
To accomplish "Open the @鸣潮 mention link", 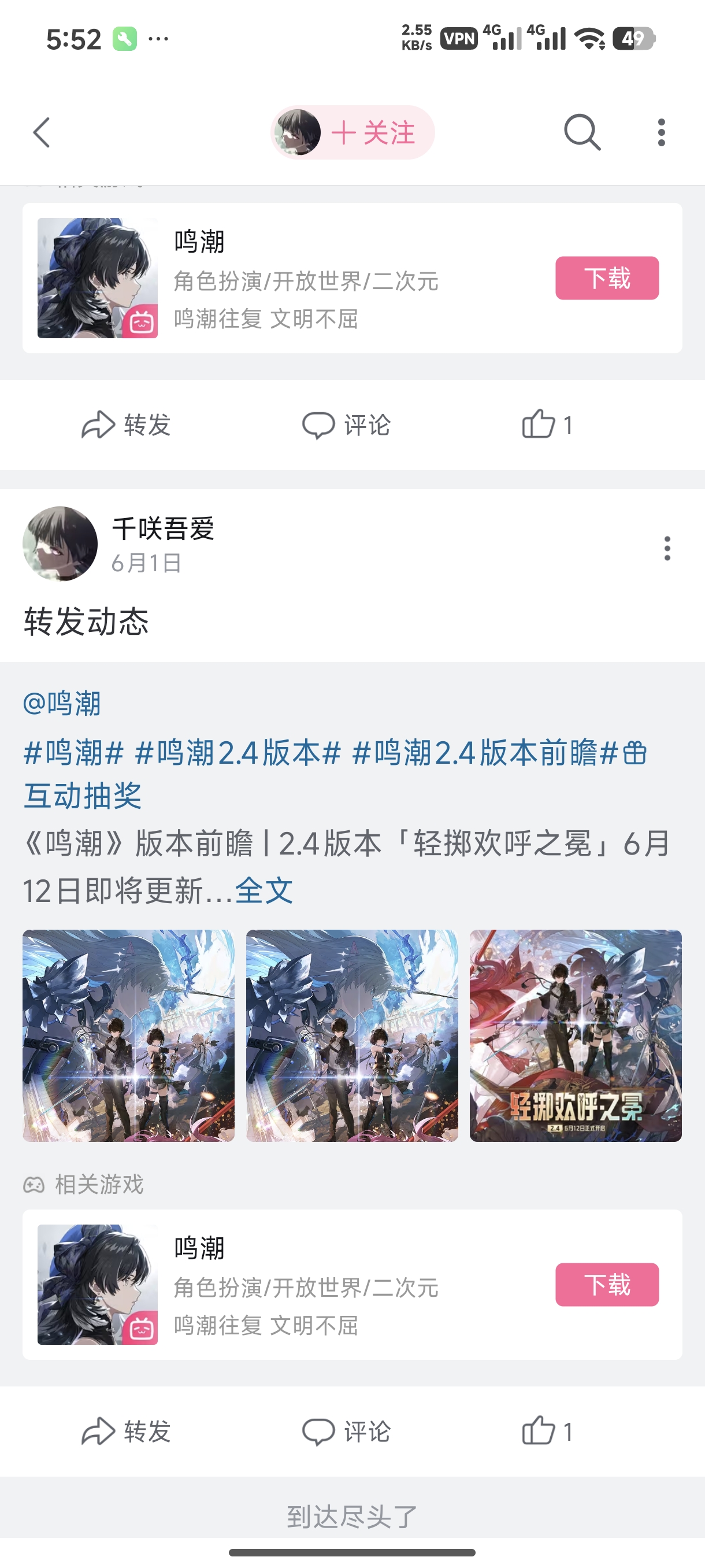I will pyautogui.click(x=62, y=704).
